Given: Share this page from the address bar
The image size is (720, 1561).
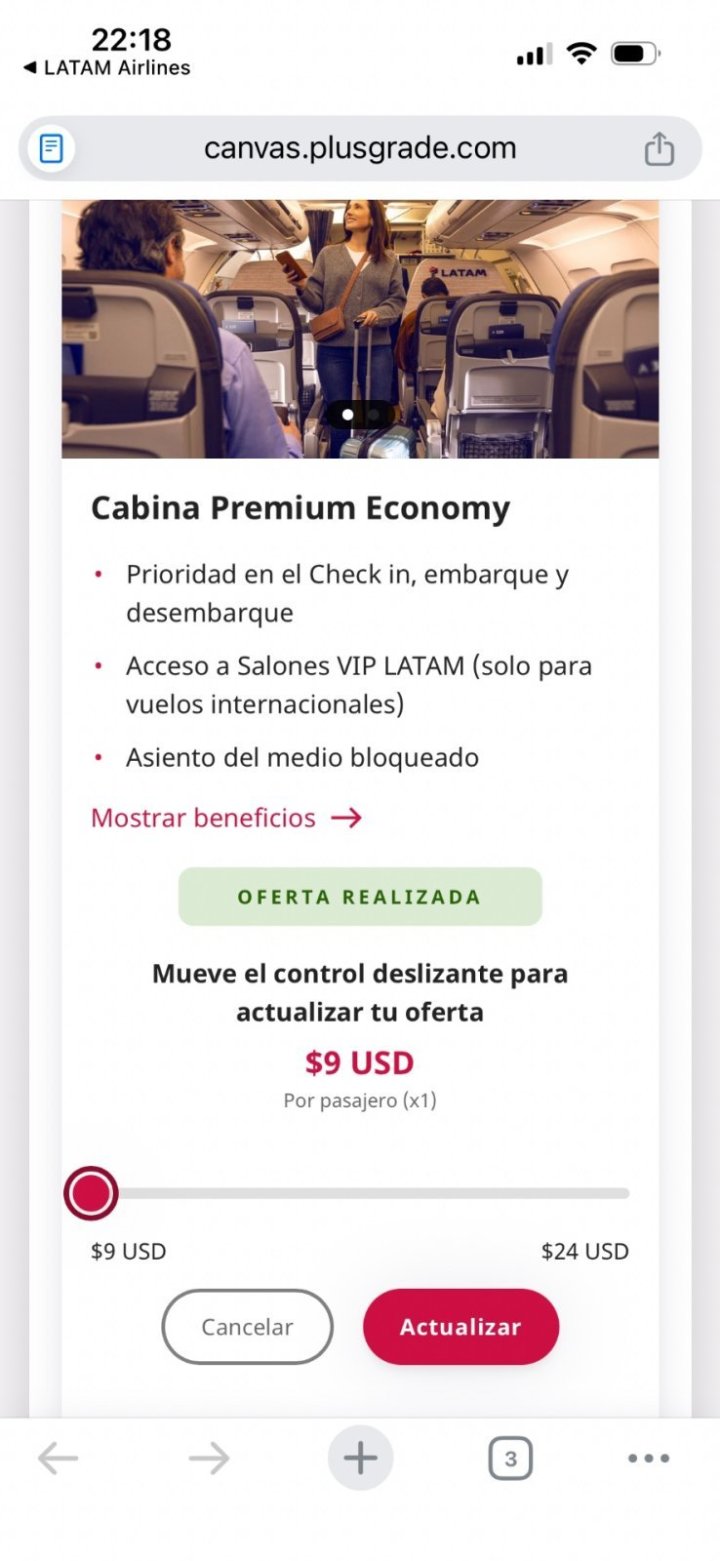Looking at the screenshot, I should pyautogui.click(x=658, y=149).
